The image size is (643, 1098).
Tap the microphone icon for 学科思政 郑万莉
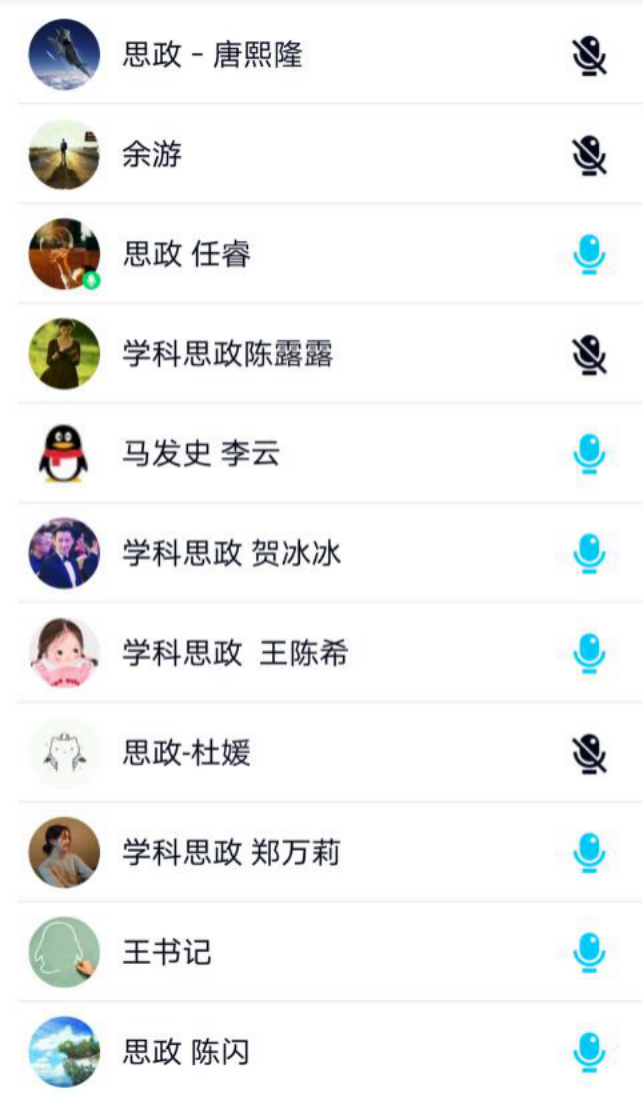pos(590,853)
